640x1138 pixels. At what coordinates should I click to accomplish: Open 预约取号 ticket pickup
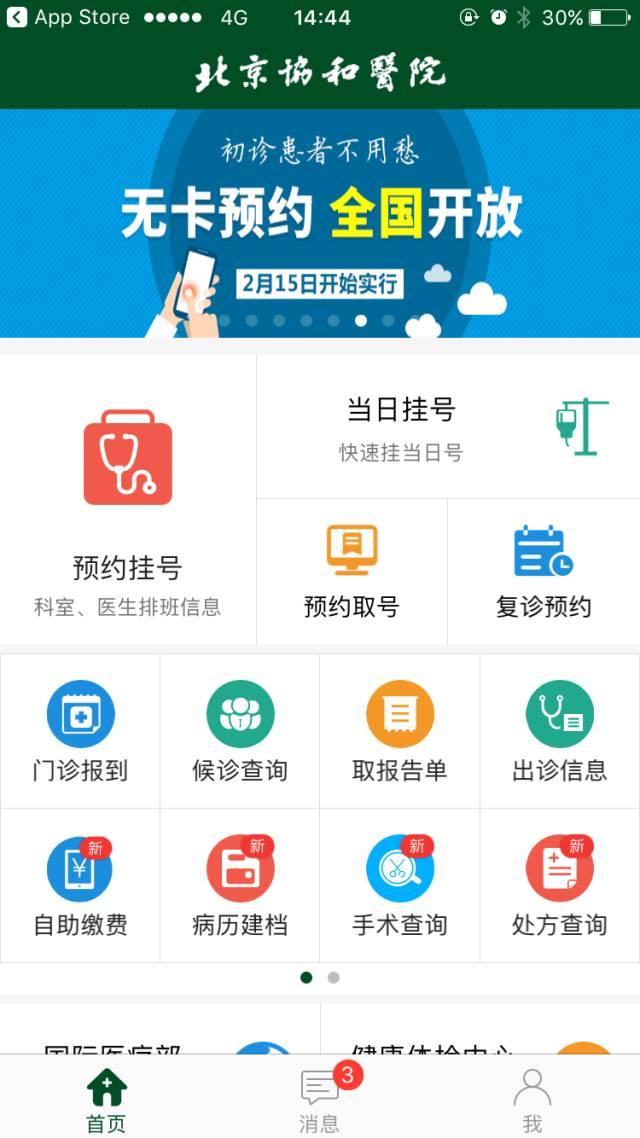tap(352, 572)
